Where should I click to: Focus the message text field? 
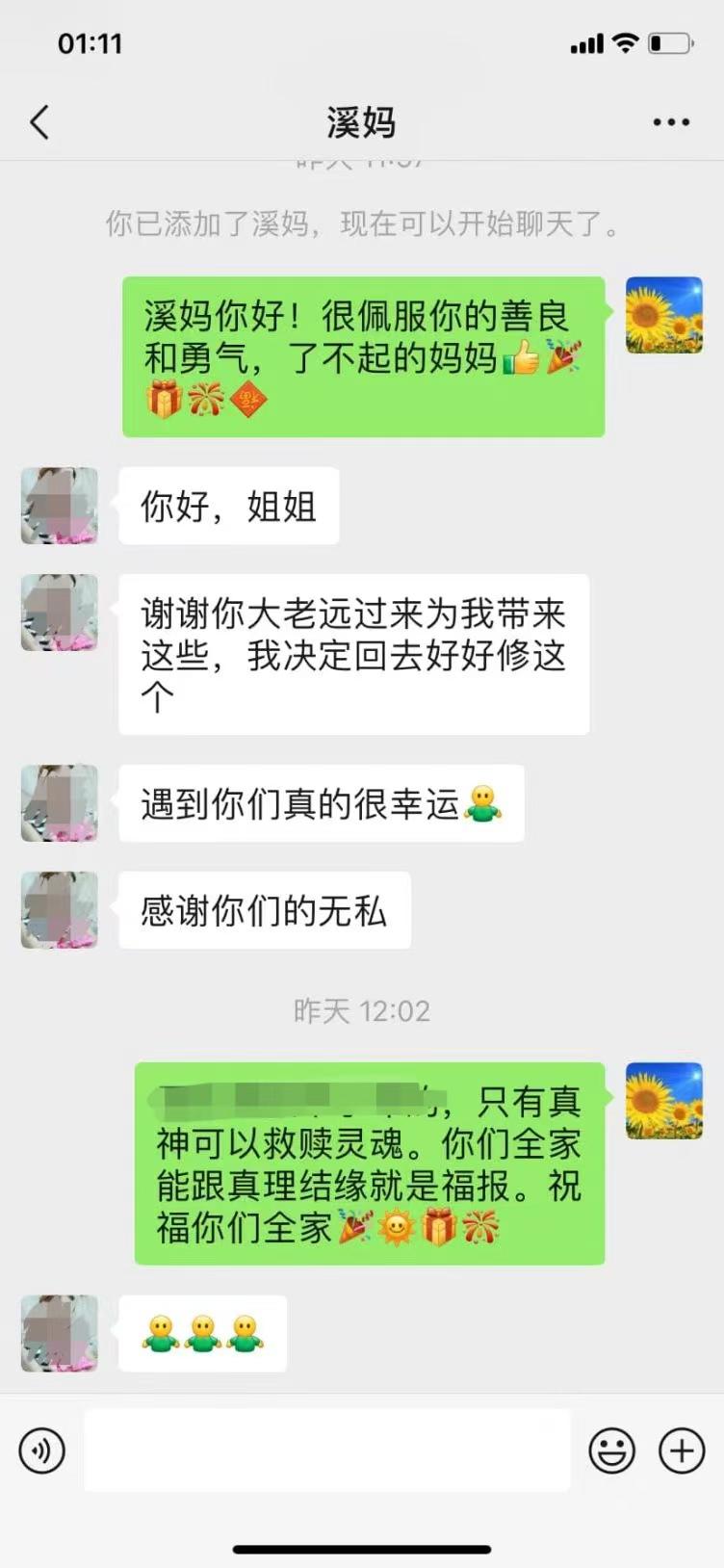327,1450
